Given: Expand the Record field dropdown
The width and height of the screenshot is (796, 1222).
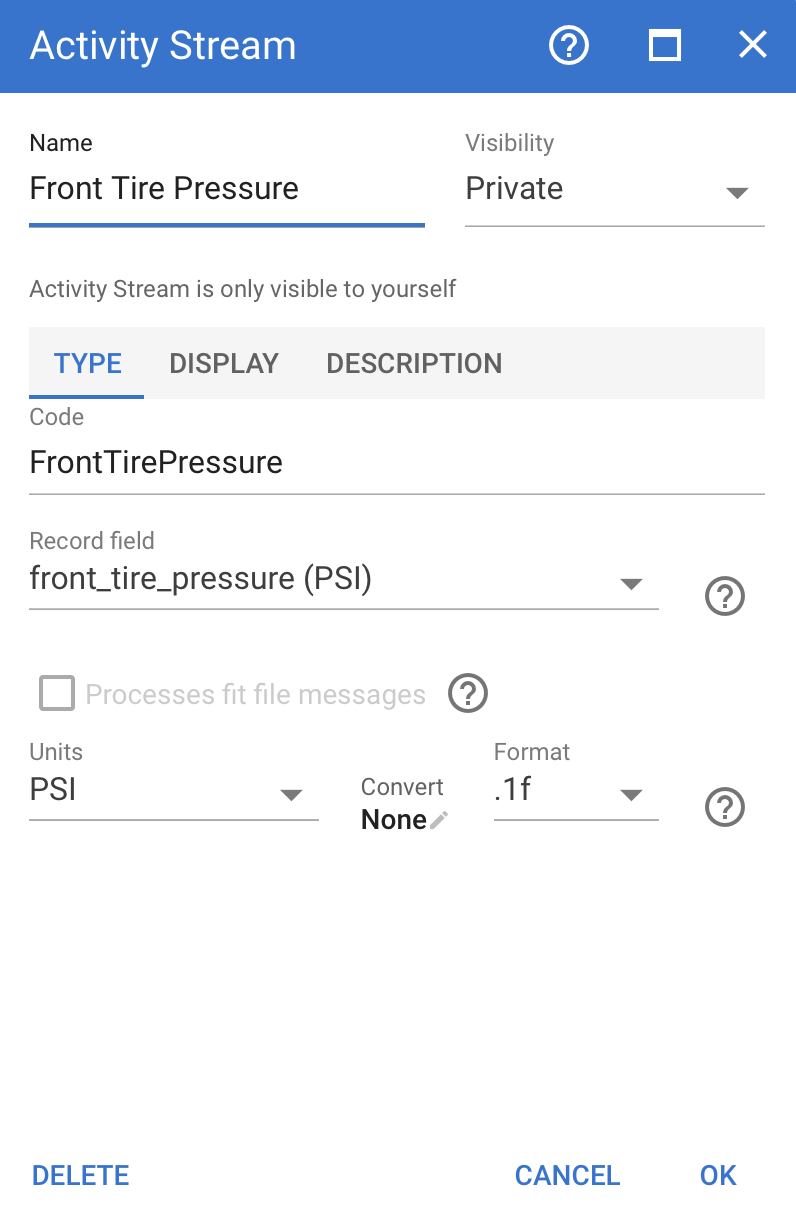Looking at the screenshot, I should pos(343,579).
